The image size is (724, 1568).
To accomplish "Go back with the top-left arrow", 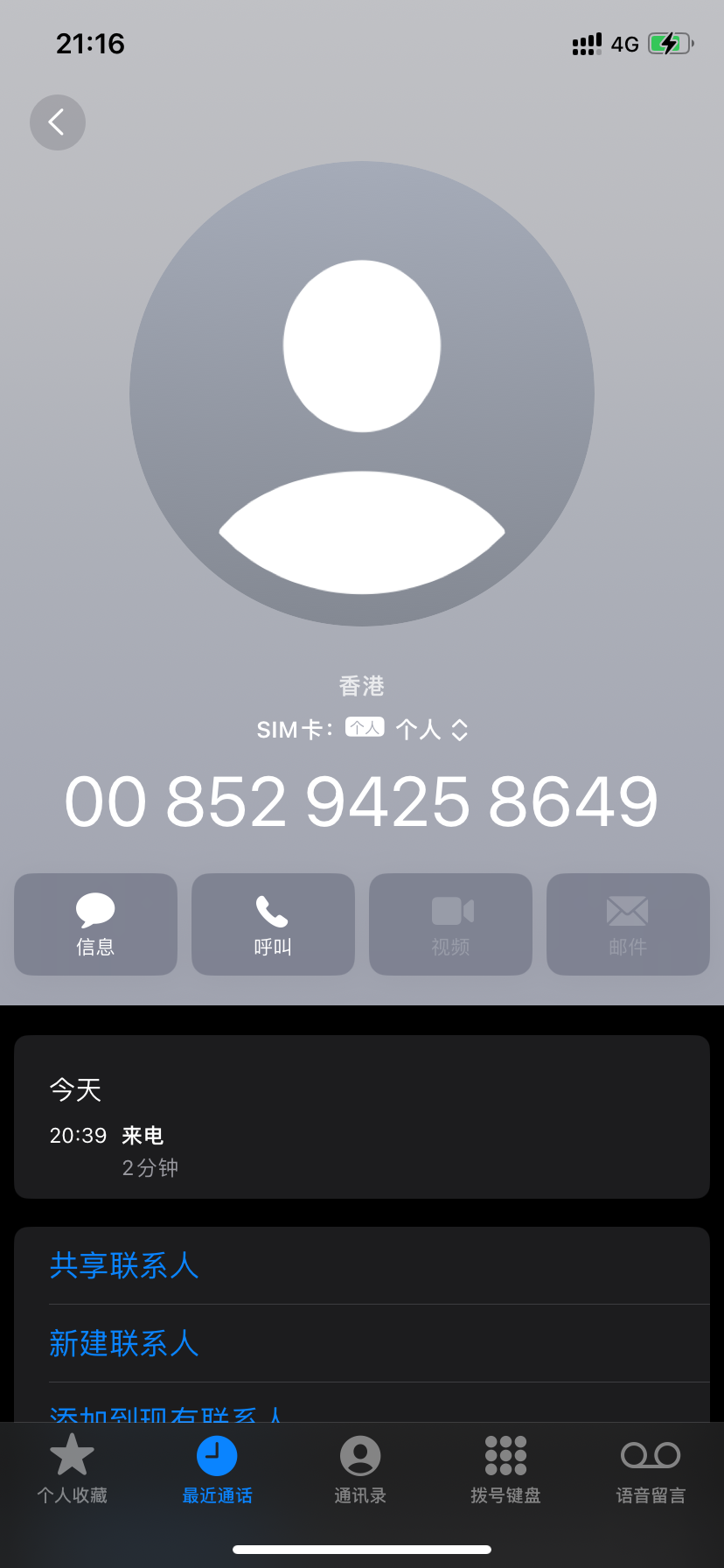I will point(58,122).
